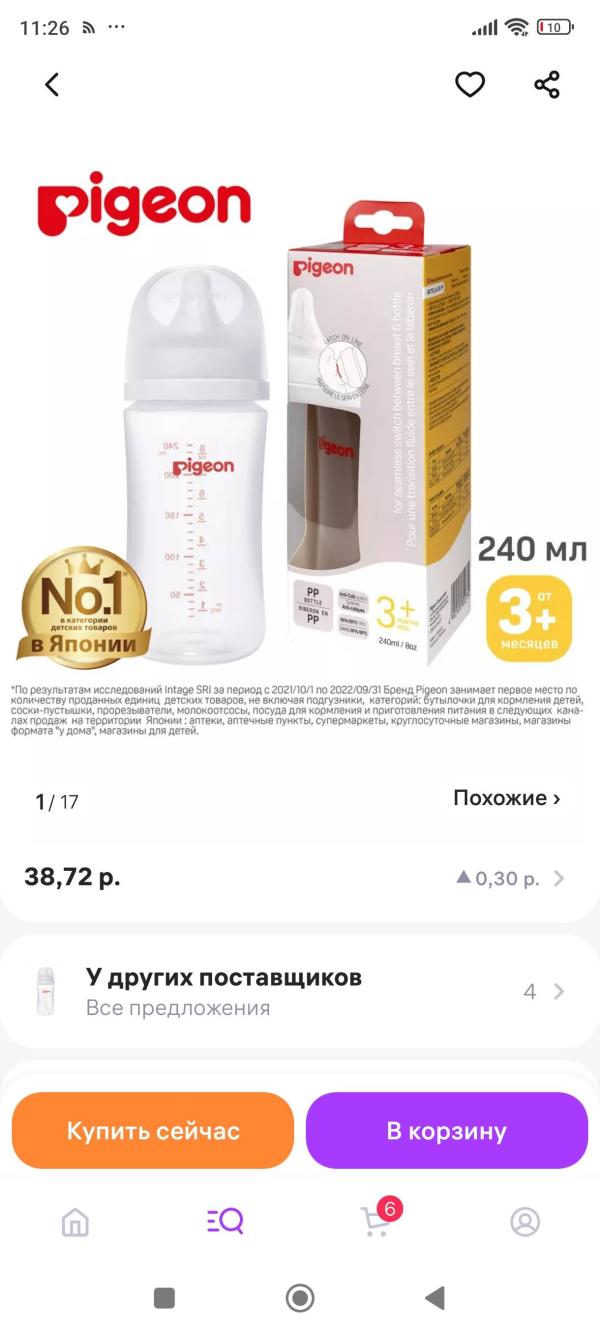Go to the profile tab

[525, 1221]
